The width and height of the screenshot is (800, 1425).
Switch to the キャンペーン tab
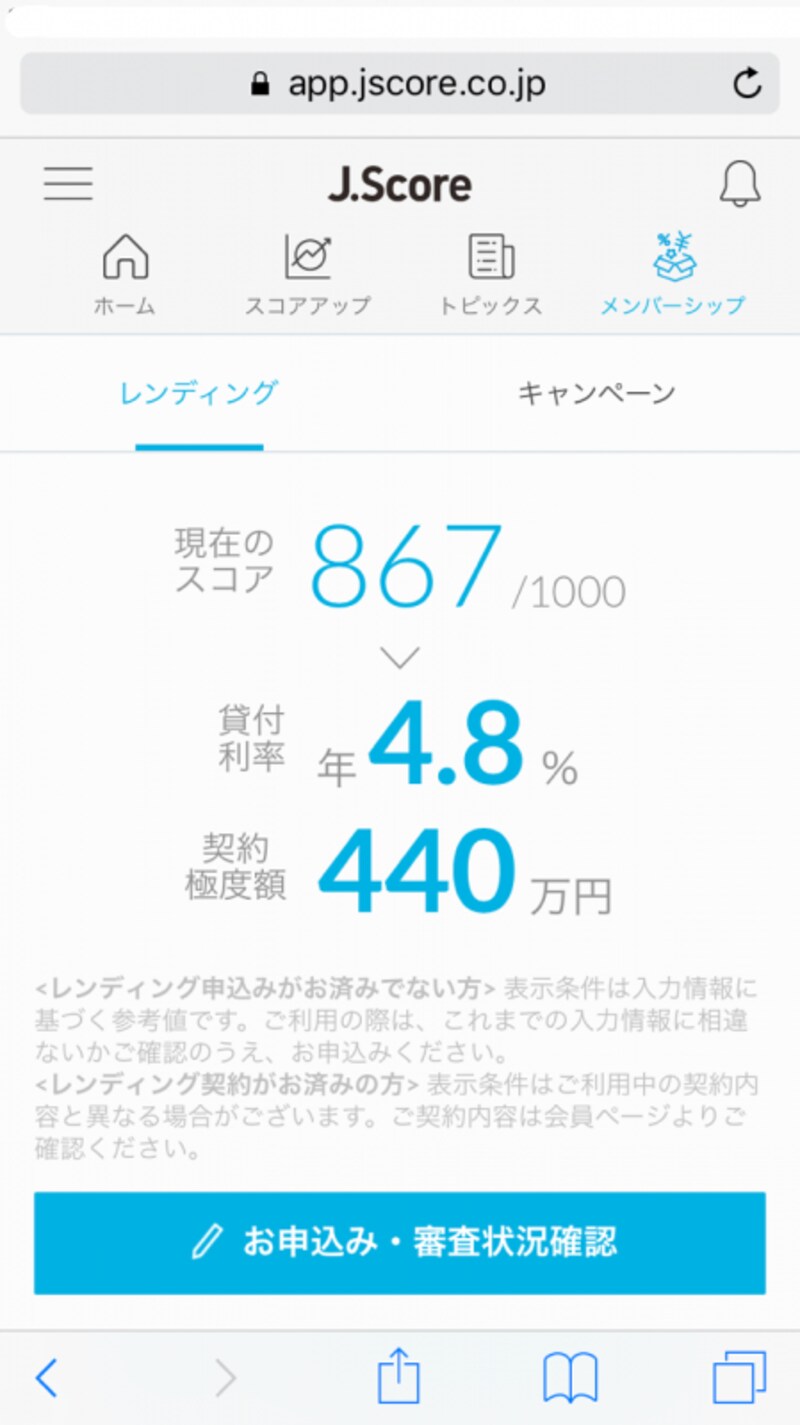pos(597,394)
